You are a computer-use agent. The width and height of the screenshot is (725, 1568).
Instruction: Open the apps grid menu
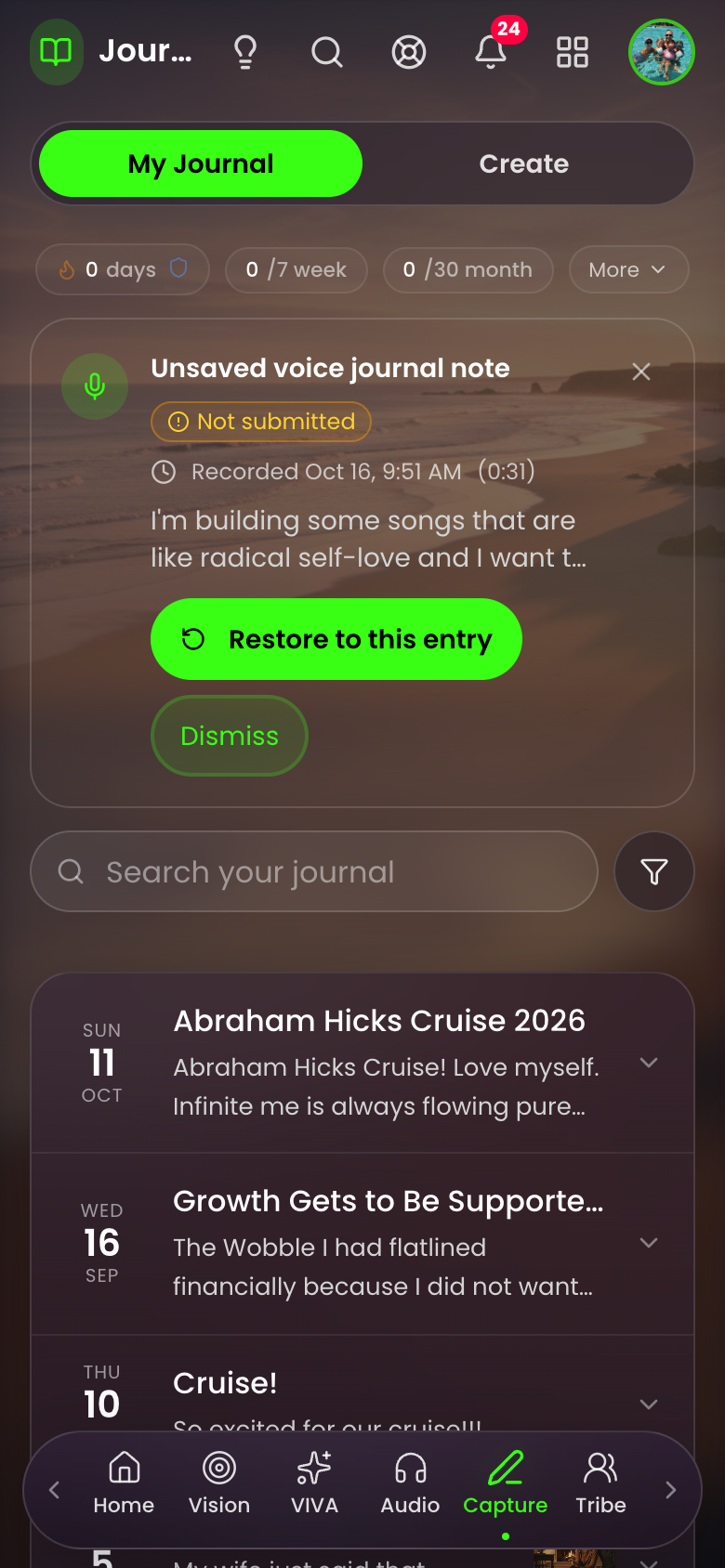573,52
